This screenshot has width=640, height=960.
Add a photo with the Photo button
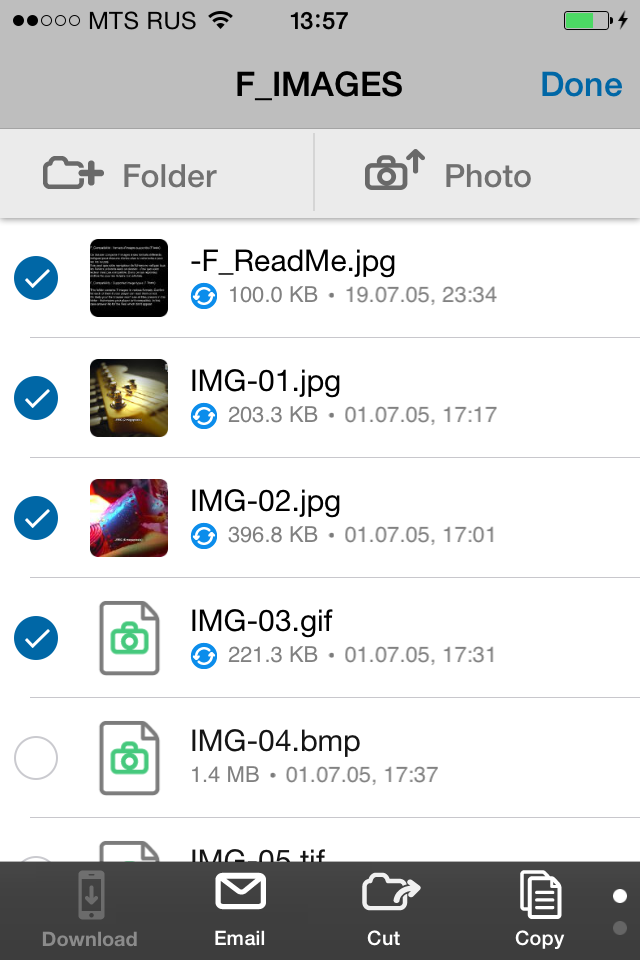(x=450, y=176)
